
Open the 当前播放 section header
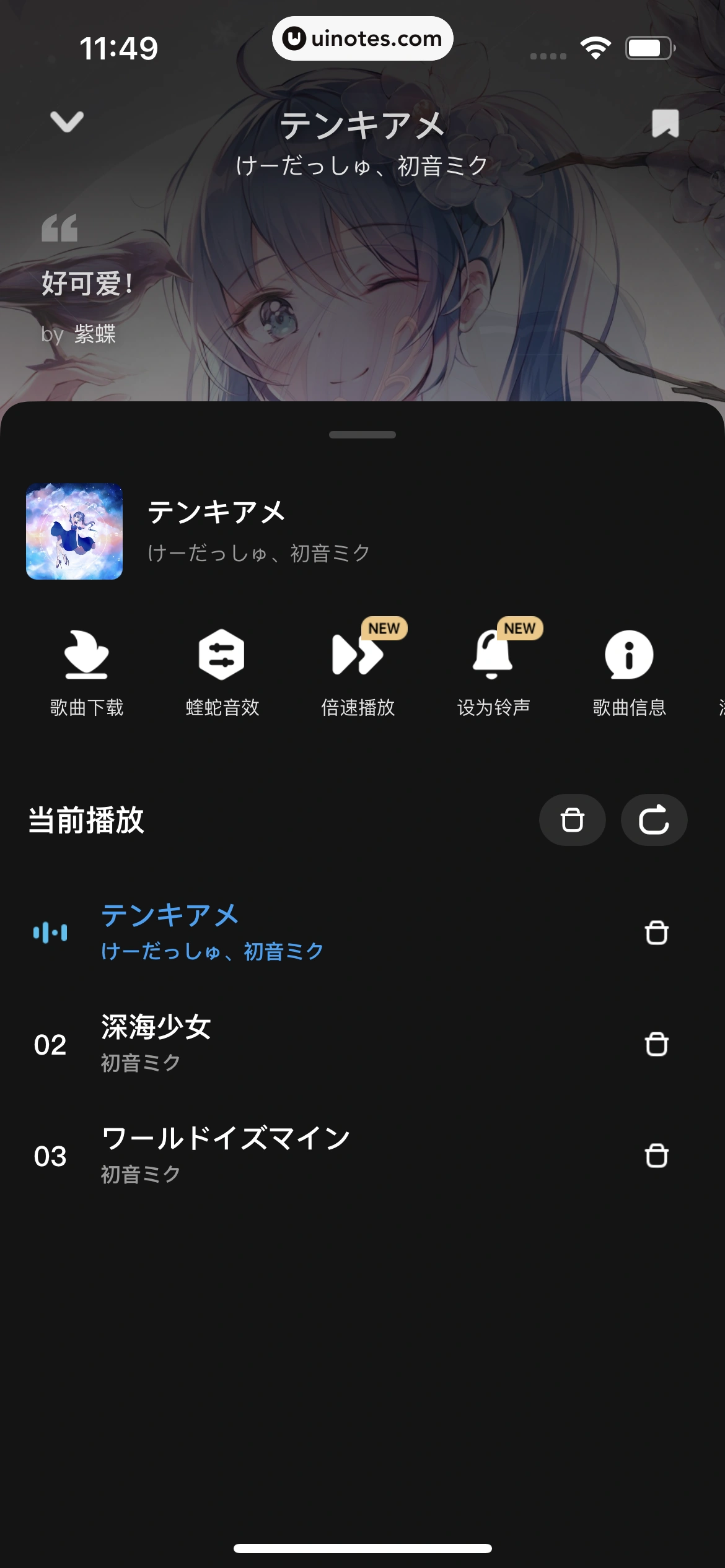click(86, 821)
